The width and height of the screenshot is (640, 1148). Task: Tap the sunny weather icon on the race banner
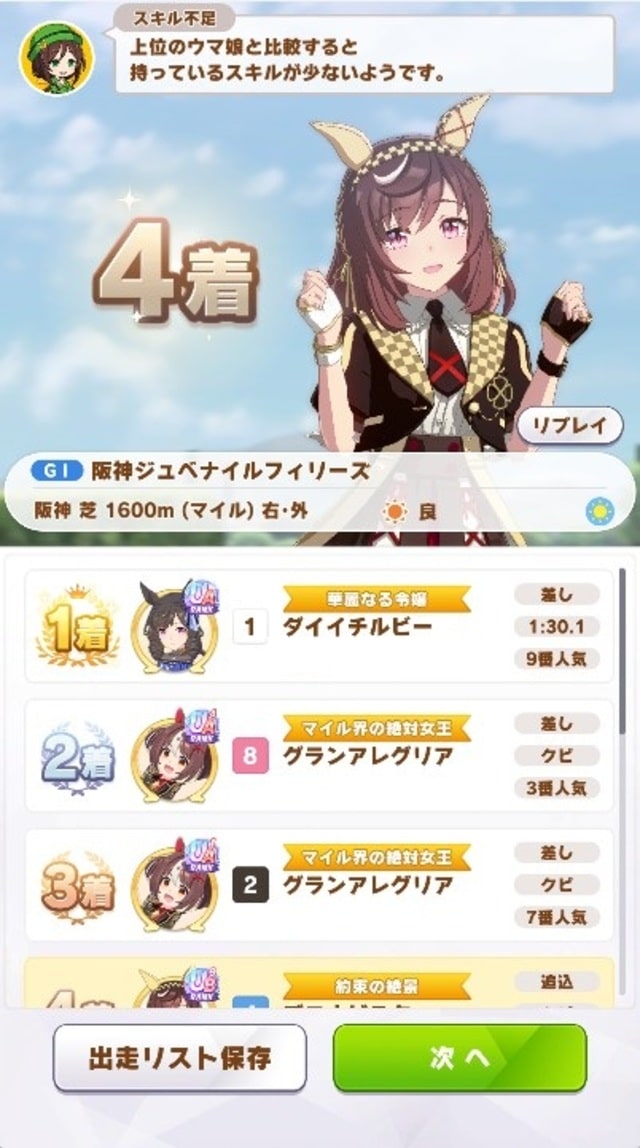click(599, 512)
